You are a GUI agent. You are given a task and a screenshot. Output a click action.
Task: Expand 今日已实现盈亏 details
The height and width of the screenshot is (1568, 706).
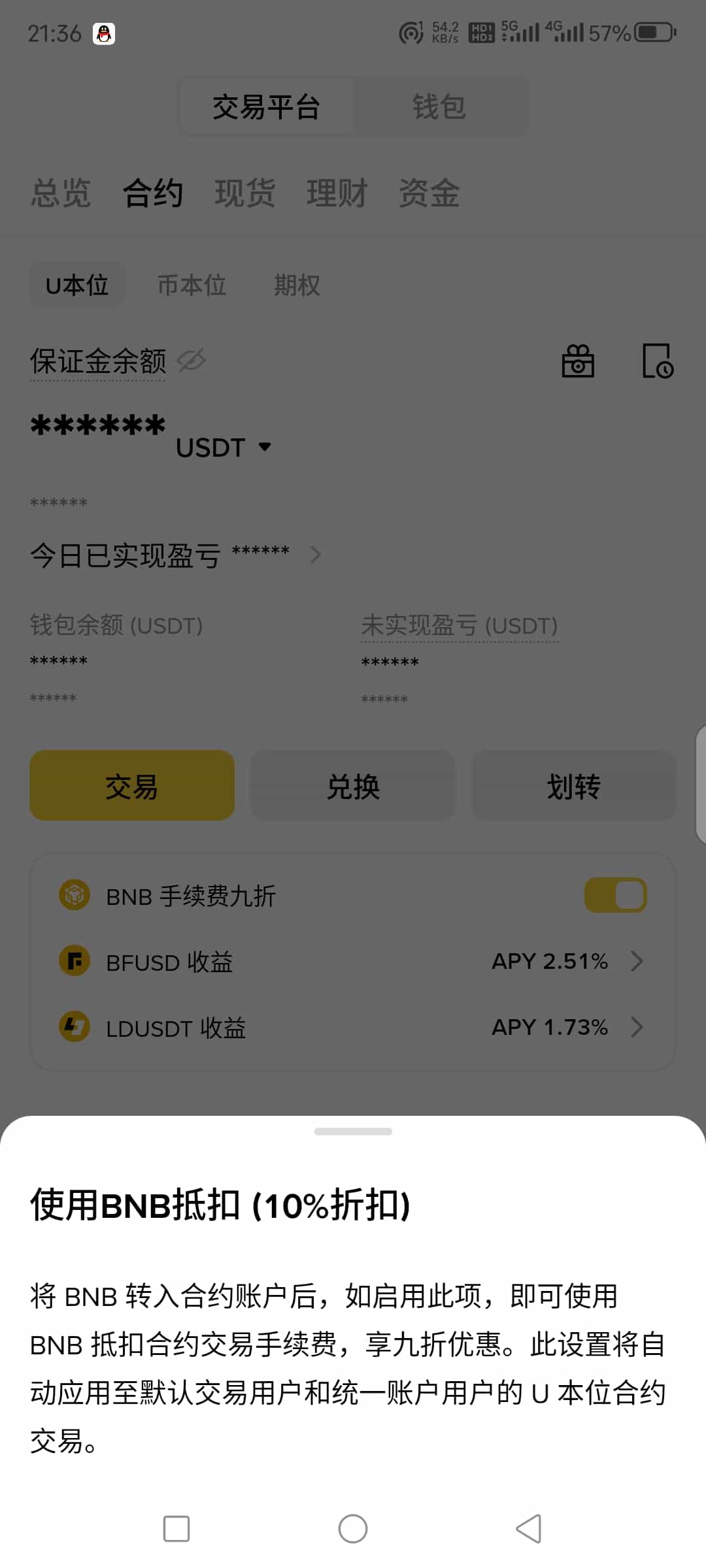tap(316, 554)
